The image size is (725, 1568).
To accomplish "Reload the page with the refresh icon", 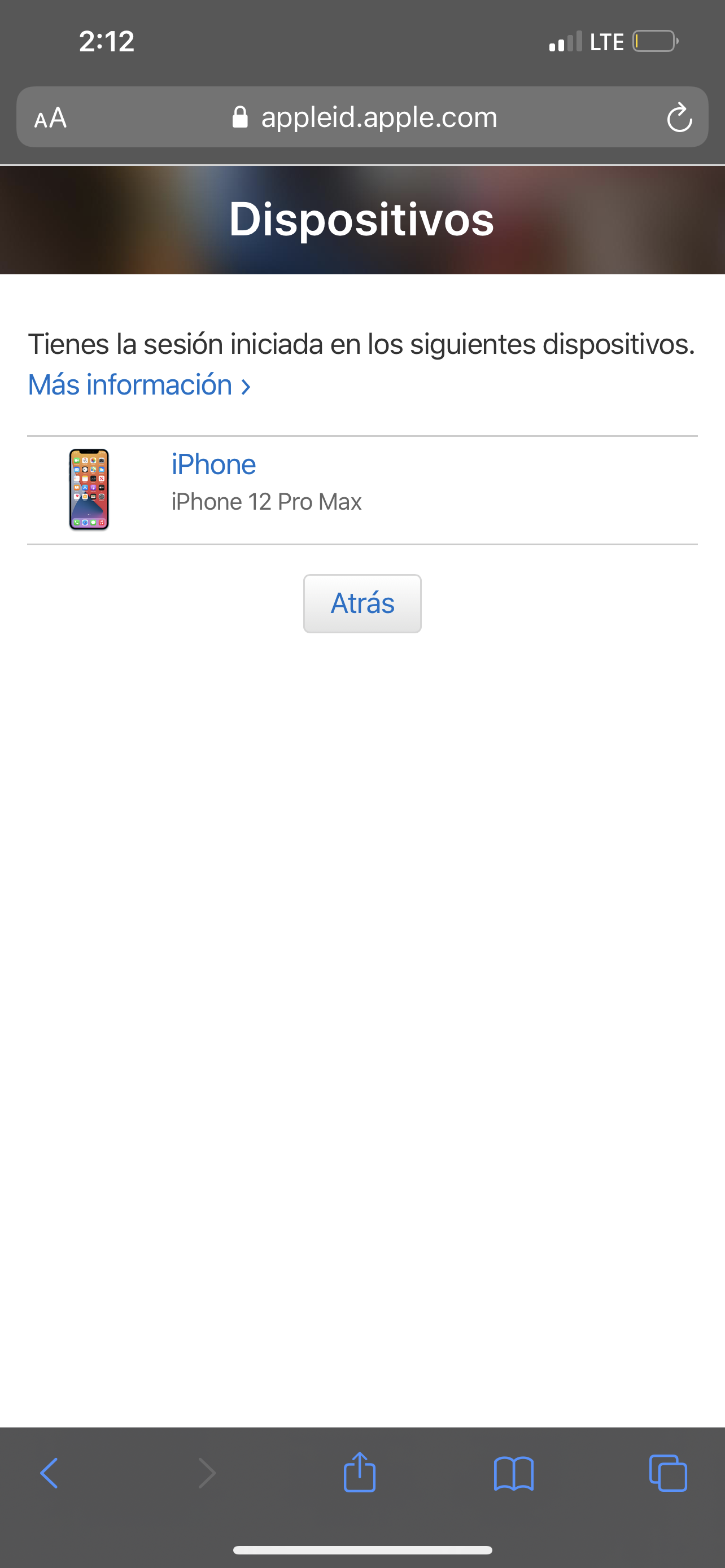I will 679,117.
